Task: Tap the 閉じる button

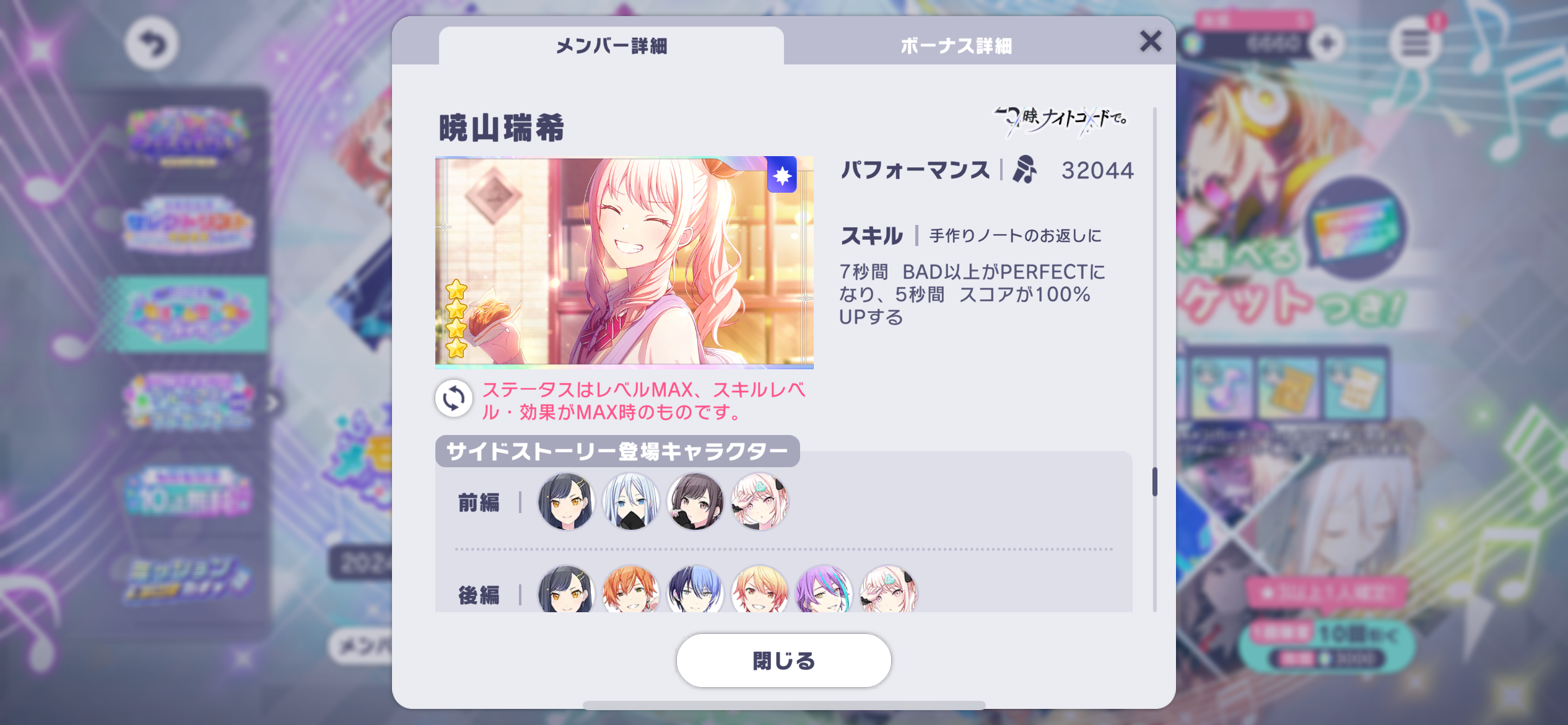Action: 783,661
